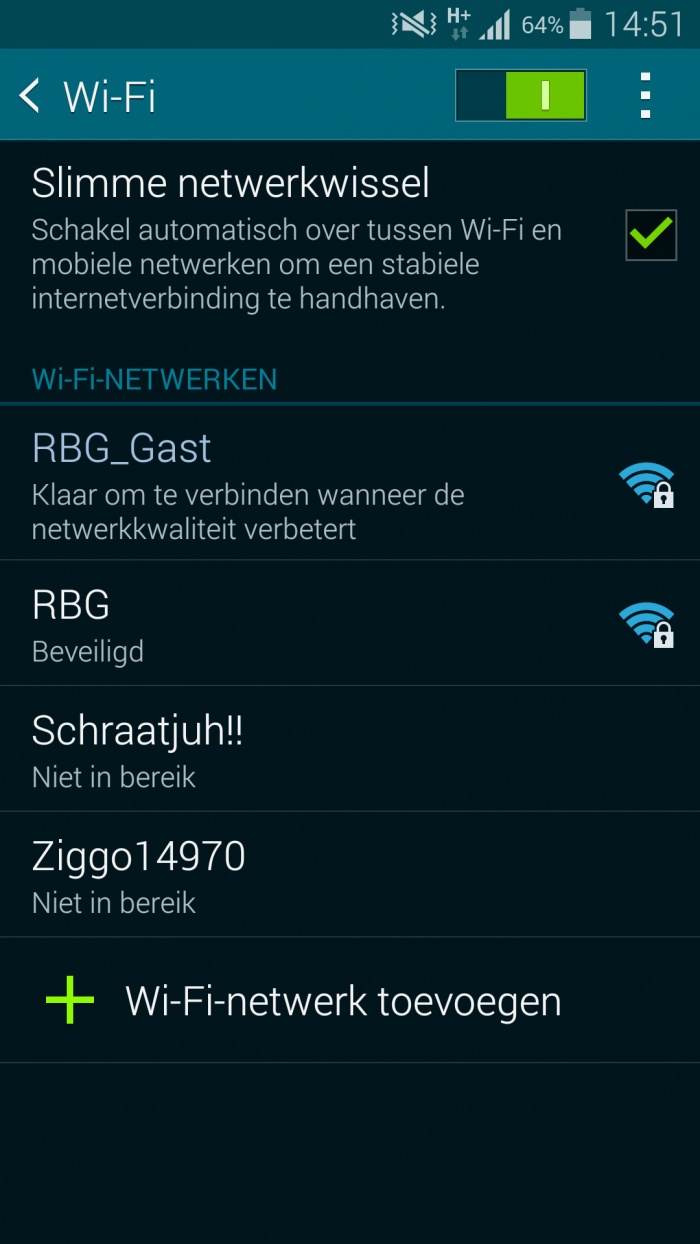Select the RBG_Gast network
Image resolution: width=700 pixels, height=1244 pixels.
pyautogui.click(x=300, y=484)
